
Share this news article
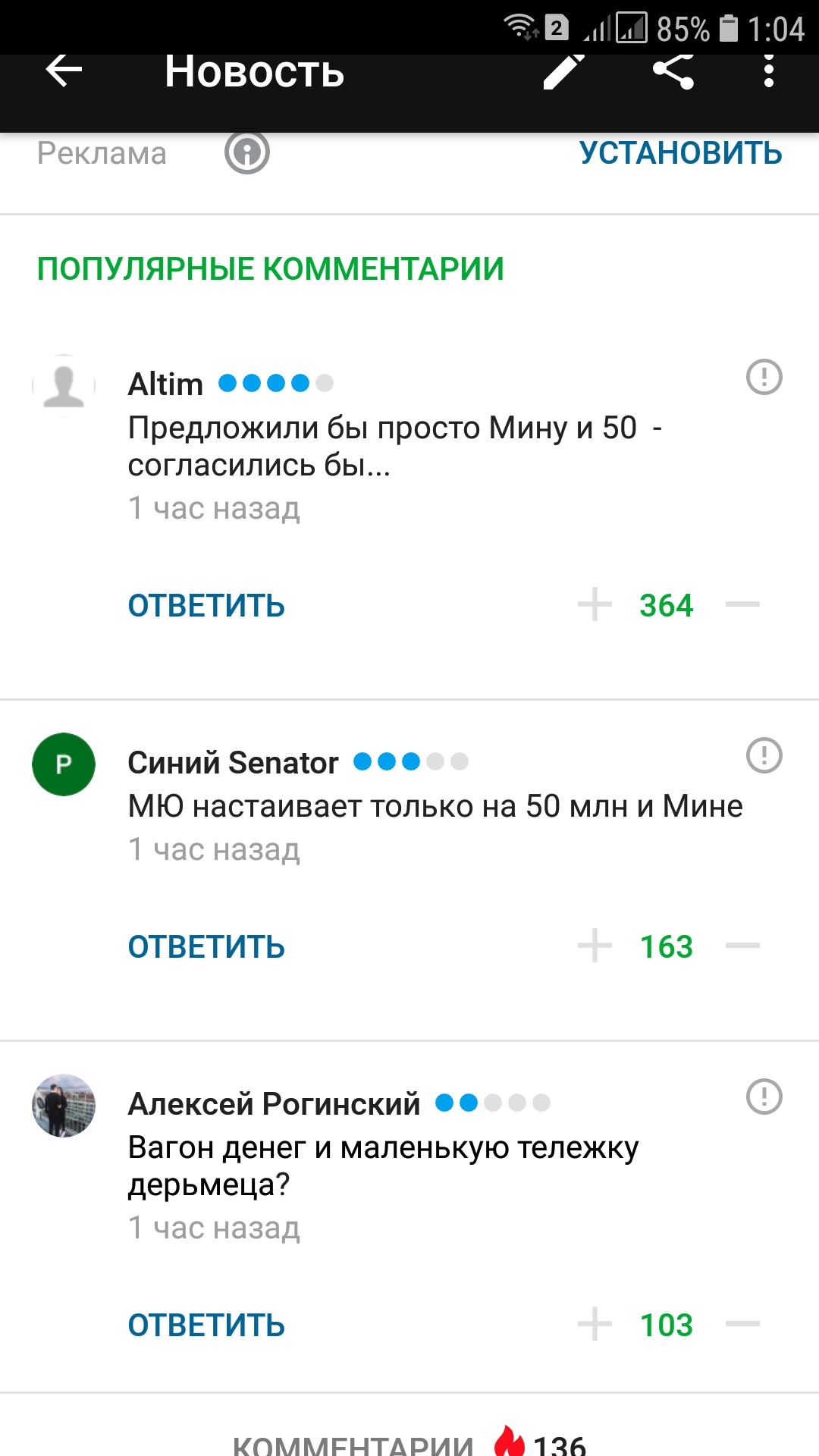(x=673, y=72)
